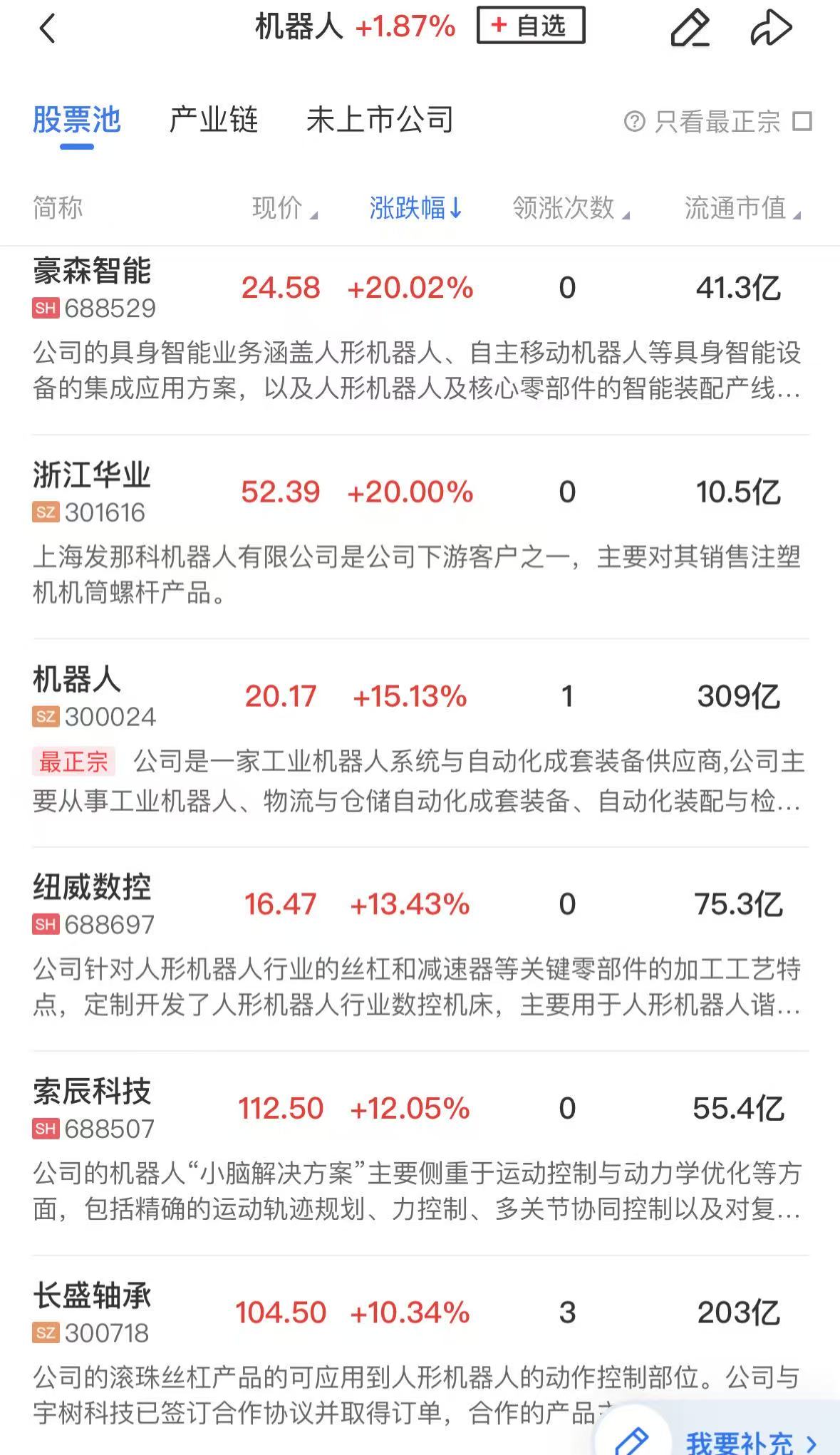Add 机器人 to watchlist with 自选 button
Image resolution: width=840 pixels, height=1455 pixels.
pyautogui.click(x=531, y=26)
